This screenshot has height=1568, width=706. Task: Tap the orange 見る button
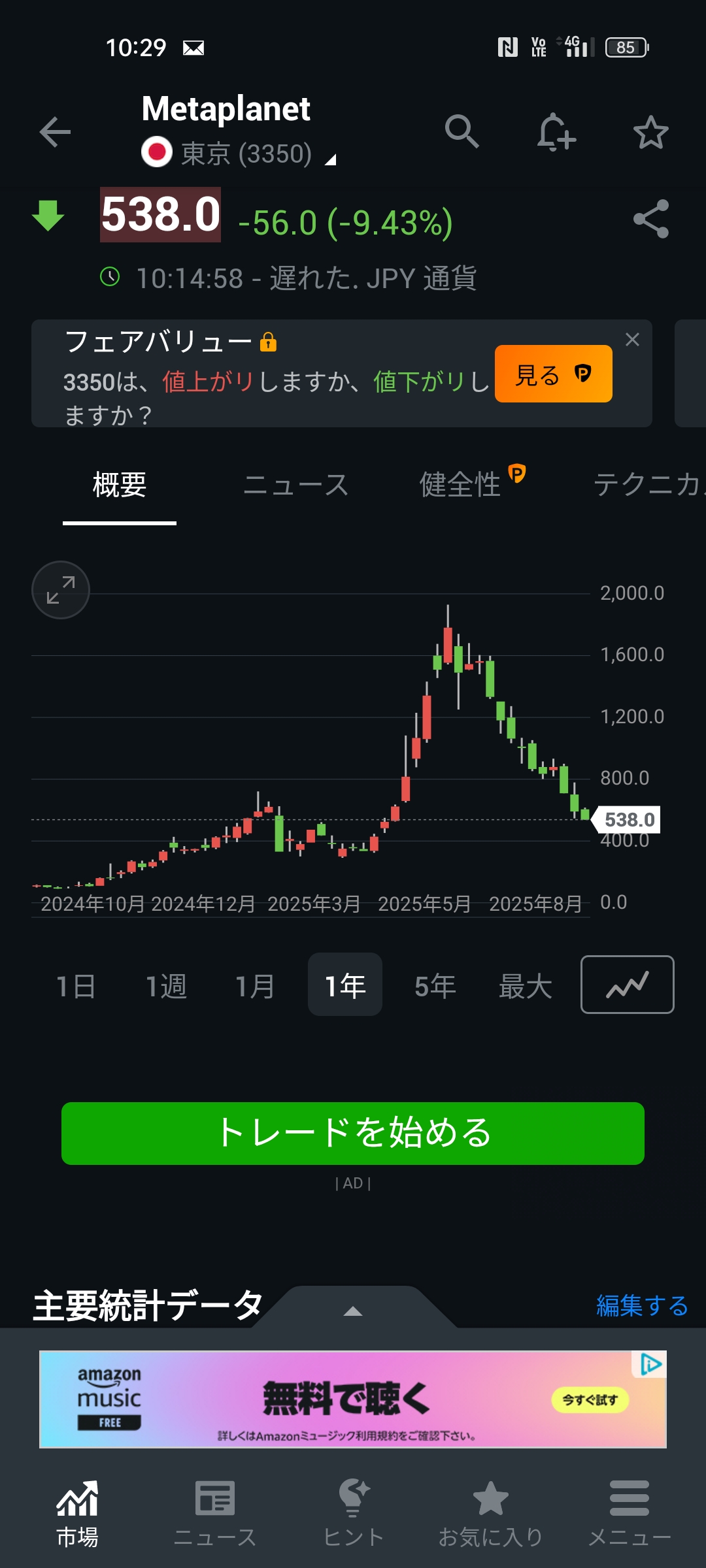[x=554, y=374]
